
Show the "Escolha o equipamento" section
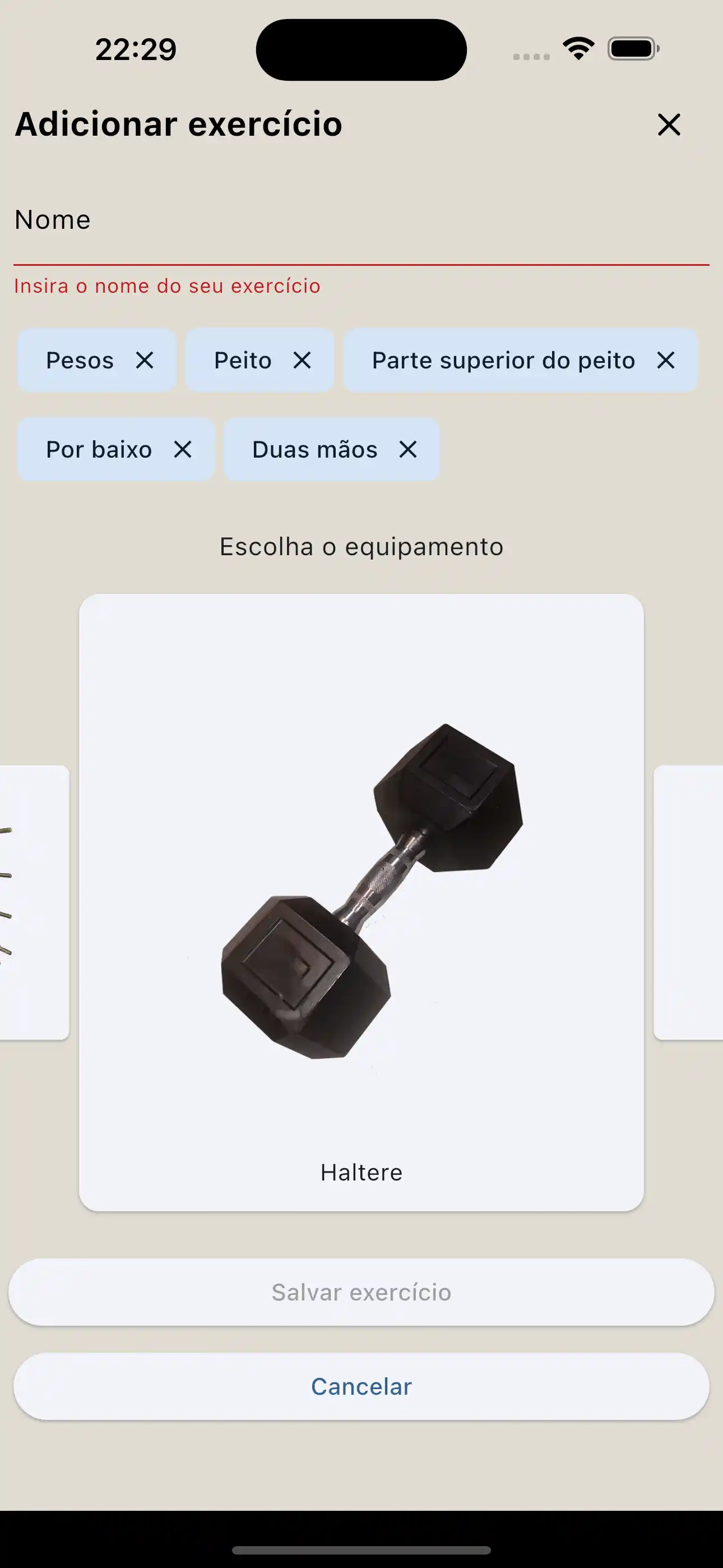pyautogui.click(x=361, y=546)
